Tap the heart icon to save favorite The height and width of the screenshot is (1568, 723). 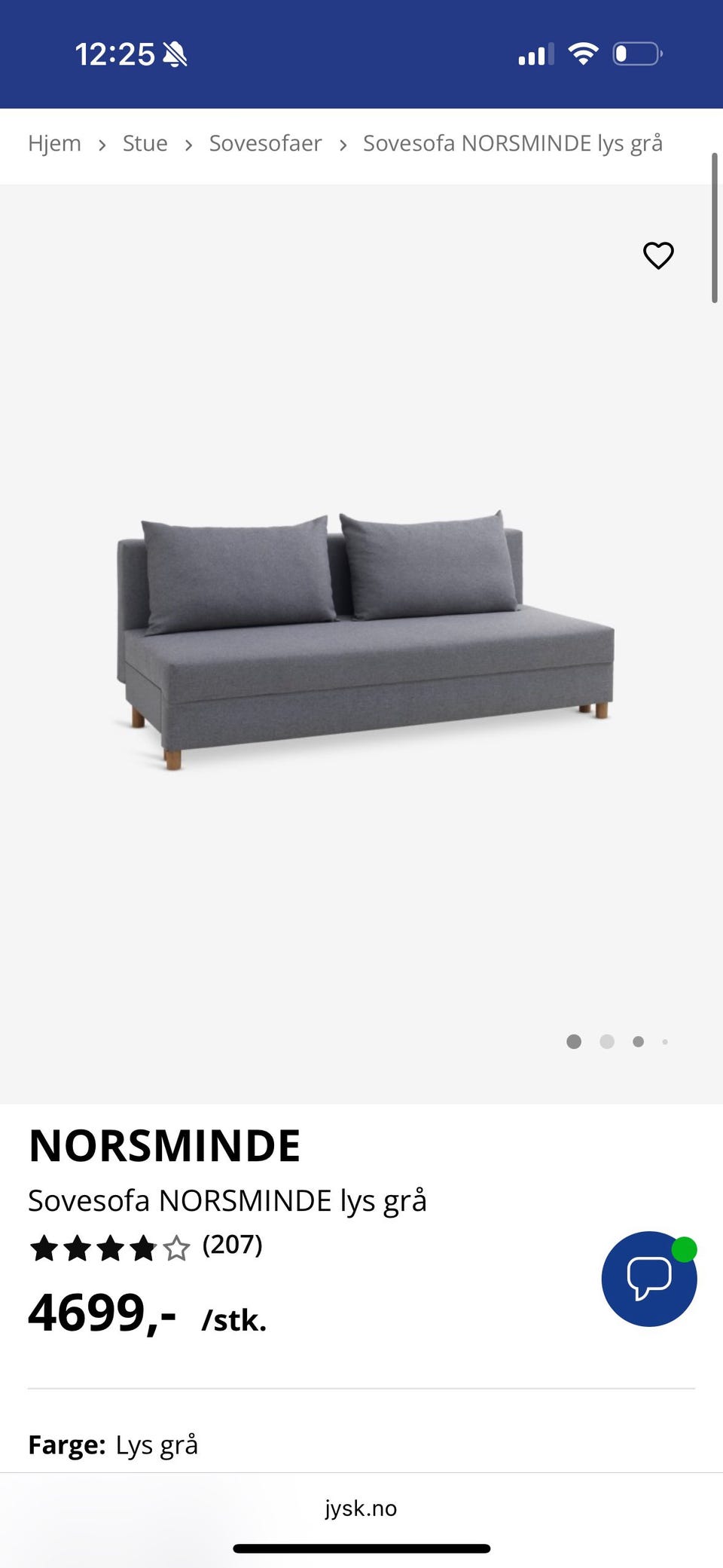point(657,256)
